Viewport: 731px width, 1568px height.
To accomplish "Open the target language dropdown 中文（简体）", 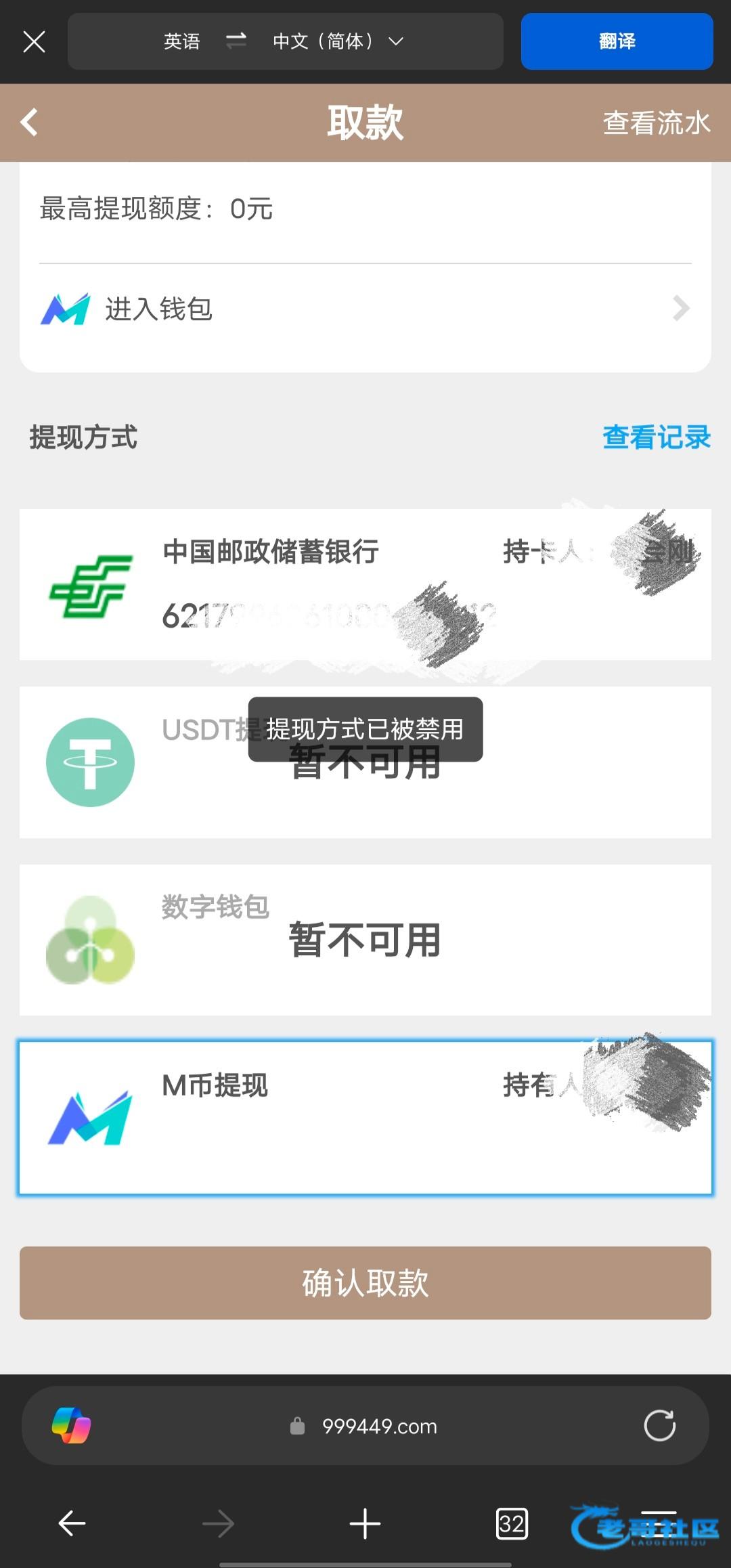I will pos(337,41).
